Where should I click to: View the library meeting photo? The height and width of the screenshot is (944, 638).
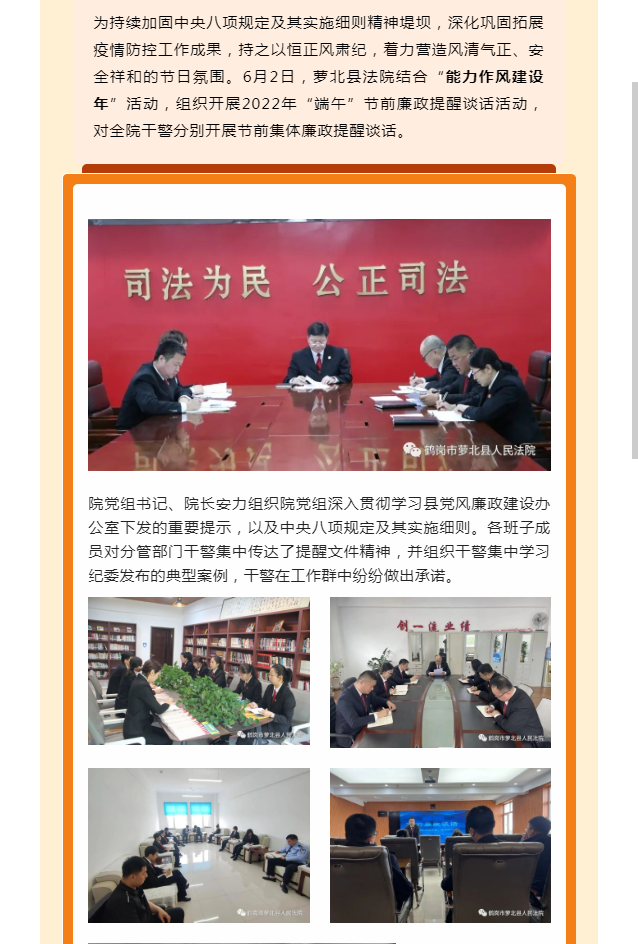coord(199,671)
